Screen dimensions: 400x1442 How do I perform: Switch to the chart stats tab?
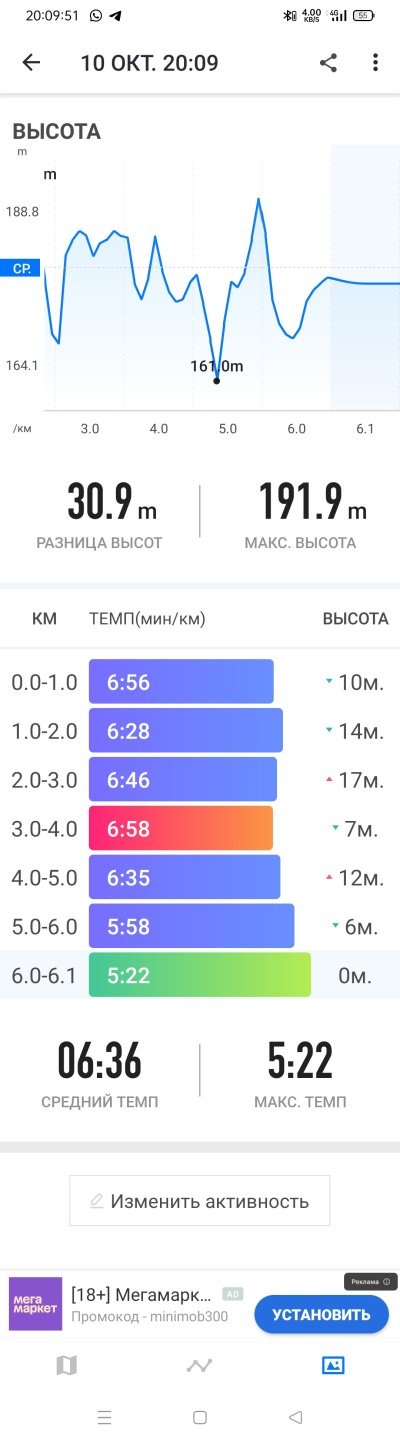tap(199, 1365)
